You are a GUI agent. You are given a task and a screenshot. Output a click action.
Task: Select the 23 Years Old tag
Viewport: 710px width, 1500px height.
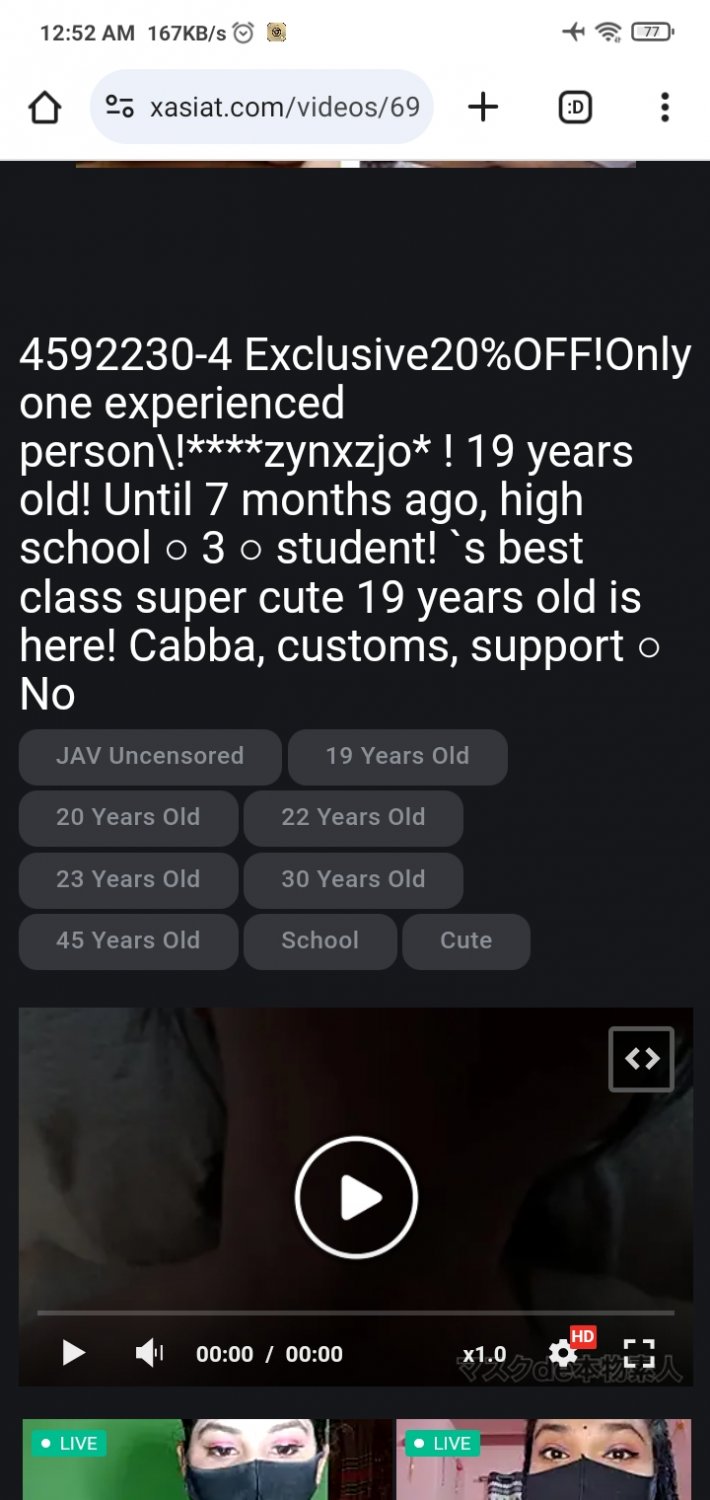pyautogui.click(x=128, y=880)
